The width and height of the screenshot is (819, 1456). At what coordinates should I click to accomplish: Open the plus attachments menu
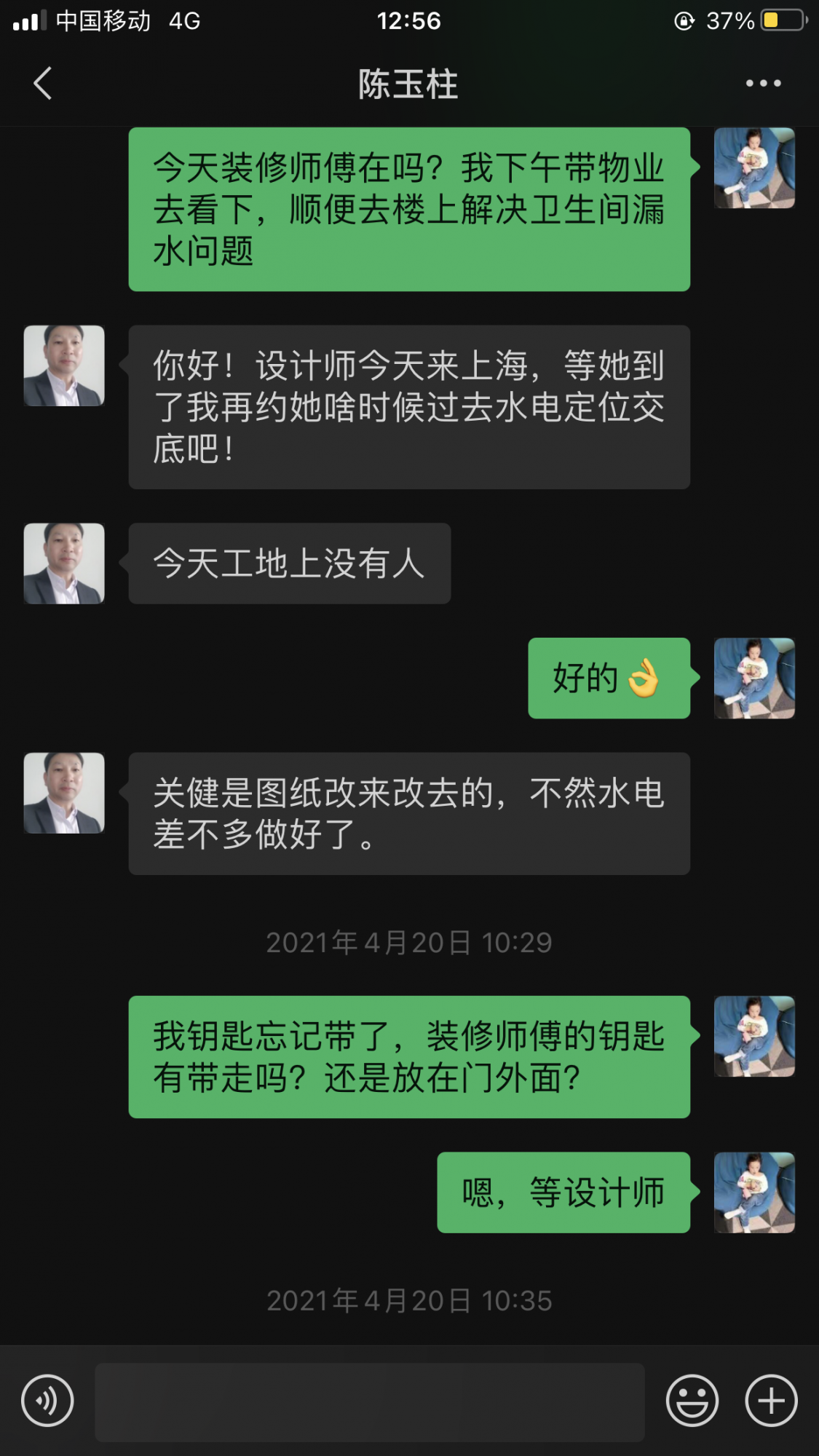pos(771,1400)
